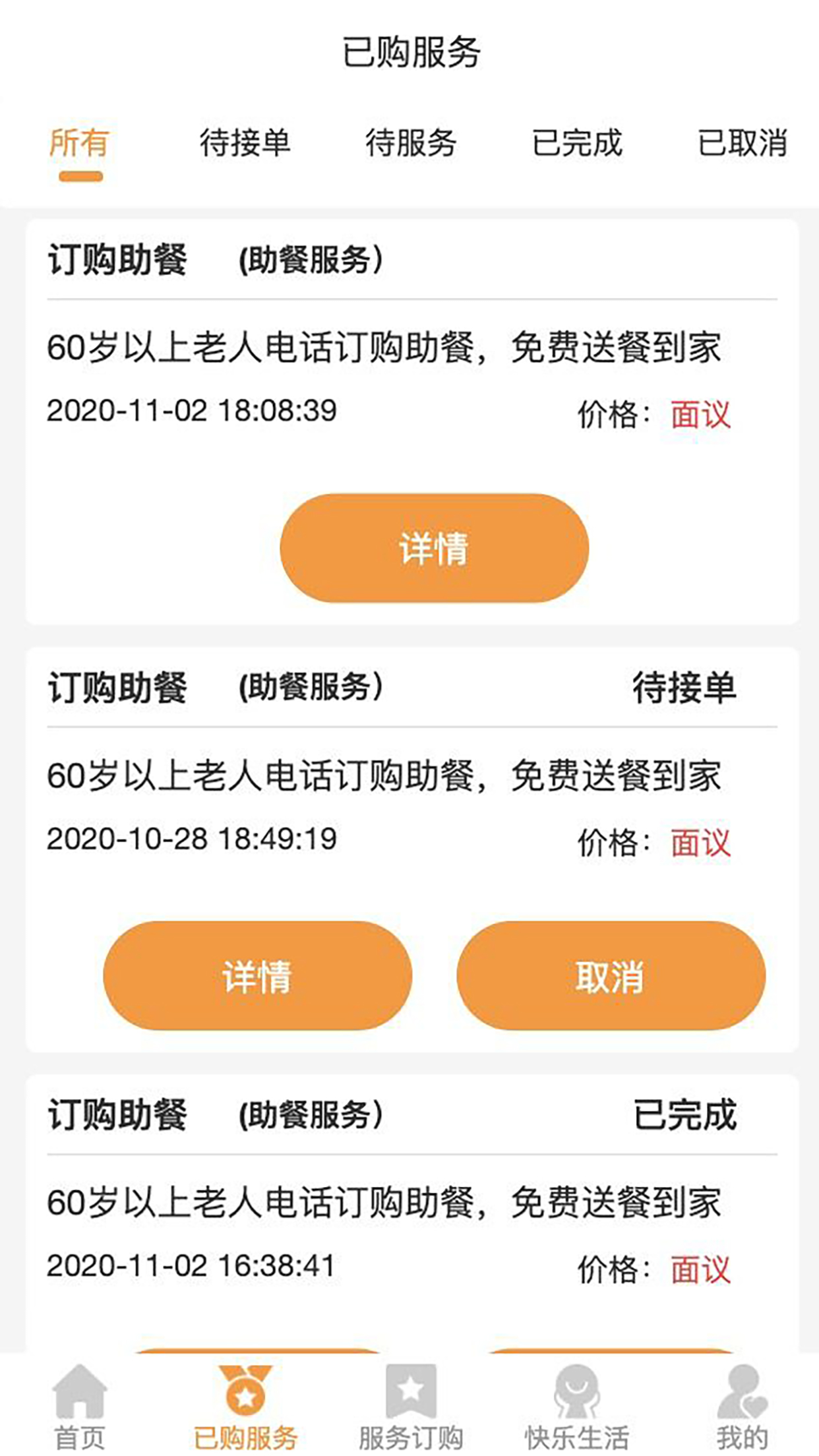The image size is (819, 1456).
Task: Select the 所有 tab
Action: tap(80, 143)
